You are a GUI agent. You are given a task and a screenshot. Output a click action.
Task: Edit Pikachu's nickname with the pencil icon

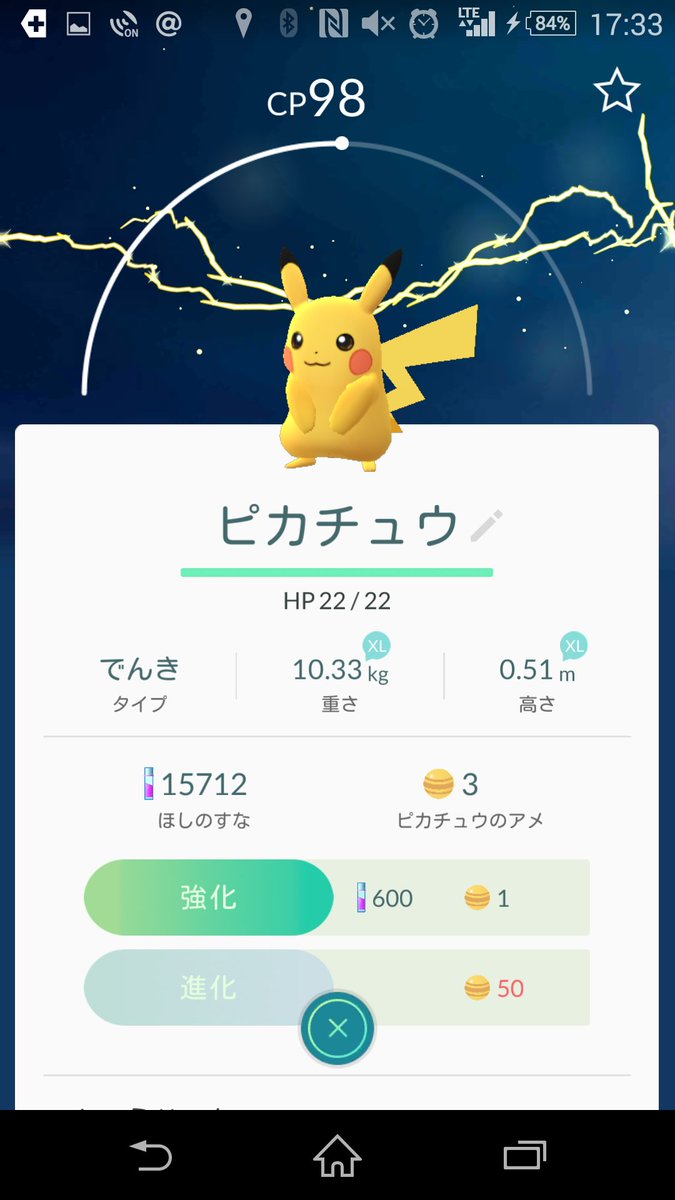[487, 525]
